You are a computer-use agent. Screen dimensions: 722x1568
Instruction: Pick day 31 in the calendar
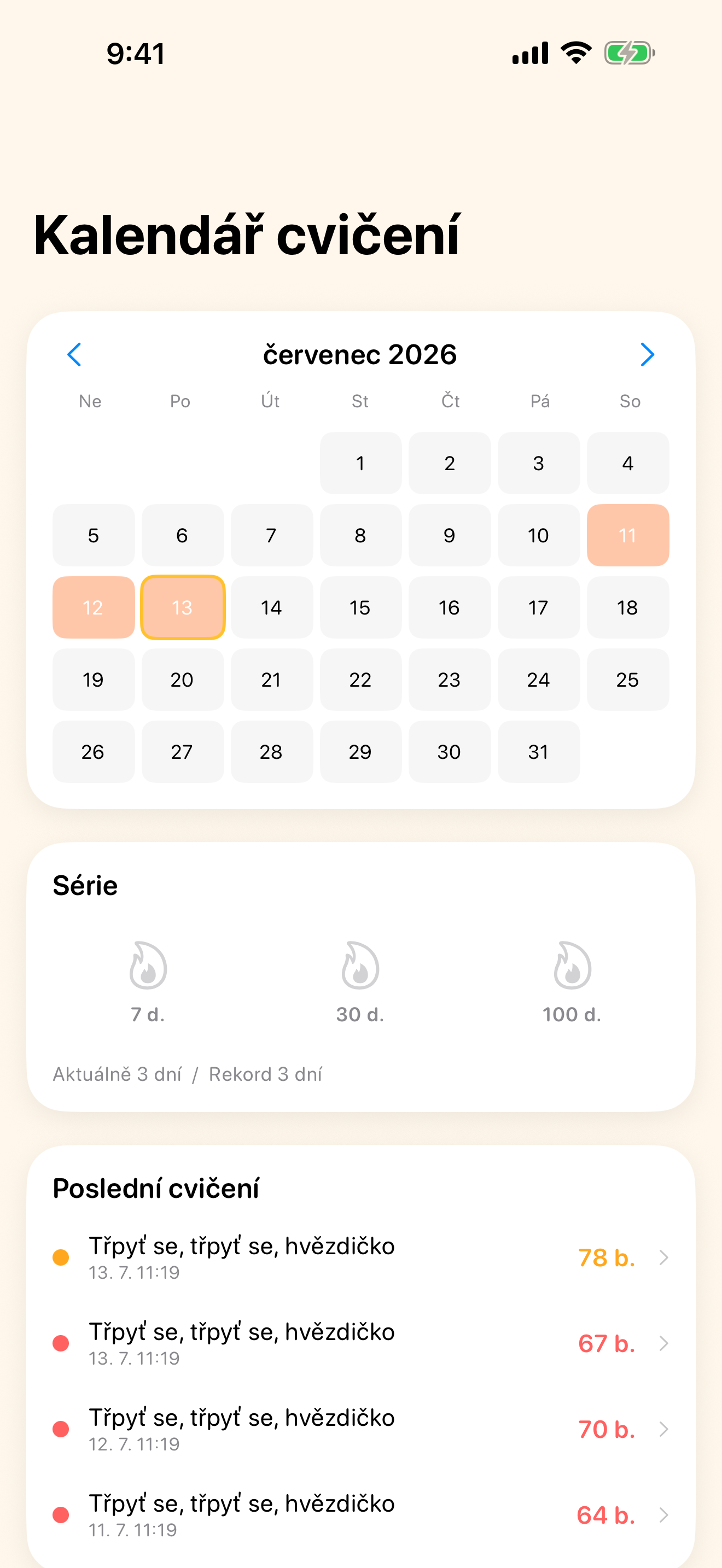pos(539,752)
